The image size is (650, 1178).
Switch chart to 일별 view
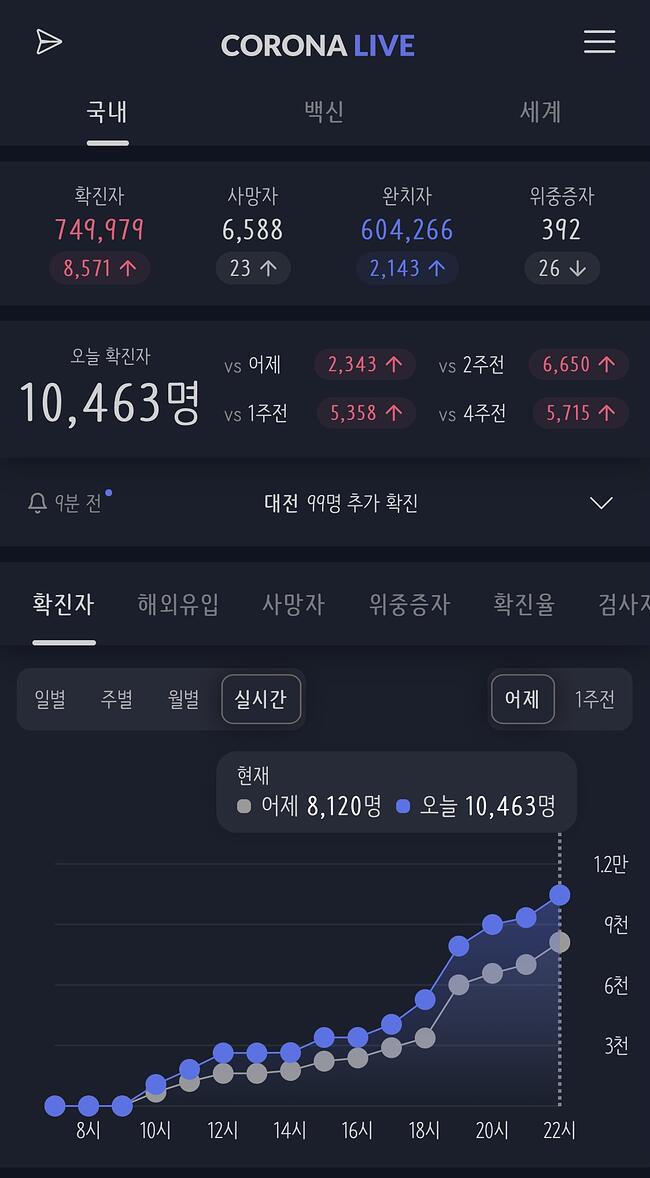(50, 699)
